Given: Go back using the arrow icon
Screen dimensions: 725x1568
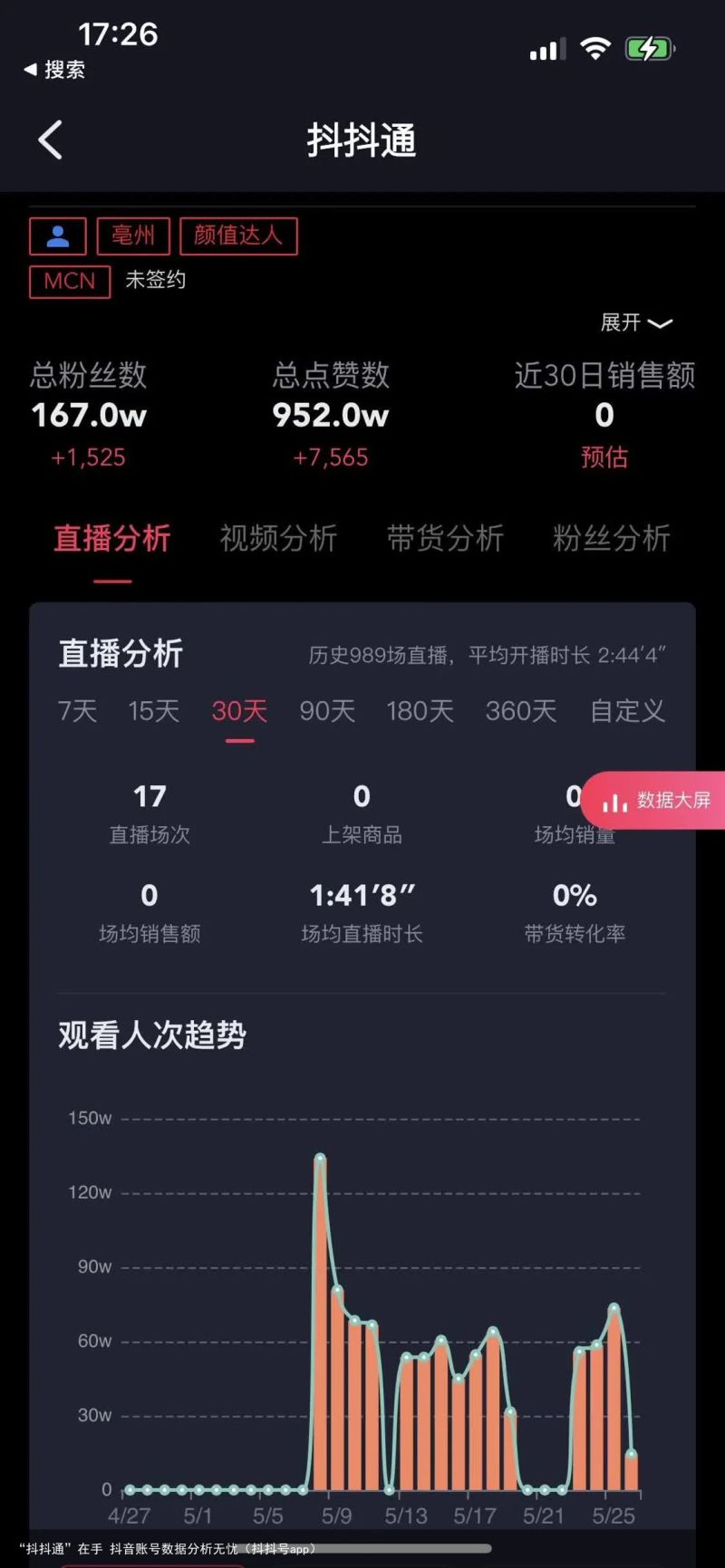Looking at the screenshot, I should (x=51, y=140).
